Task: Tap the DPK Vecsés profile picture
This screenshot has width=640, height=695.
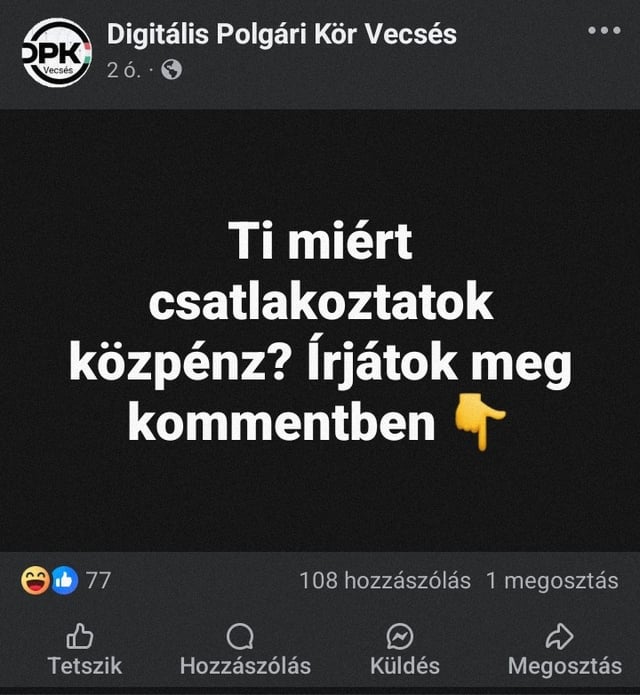Action: (x=57, y=52)
